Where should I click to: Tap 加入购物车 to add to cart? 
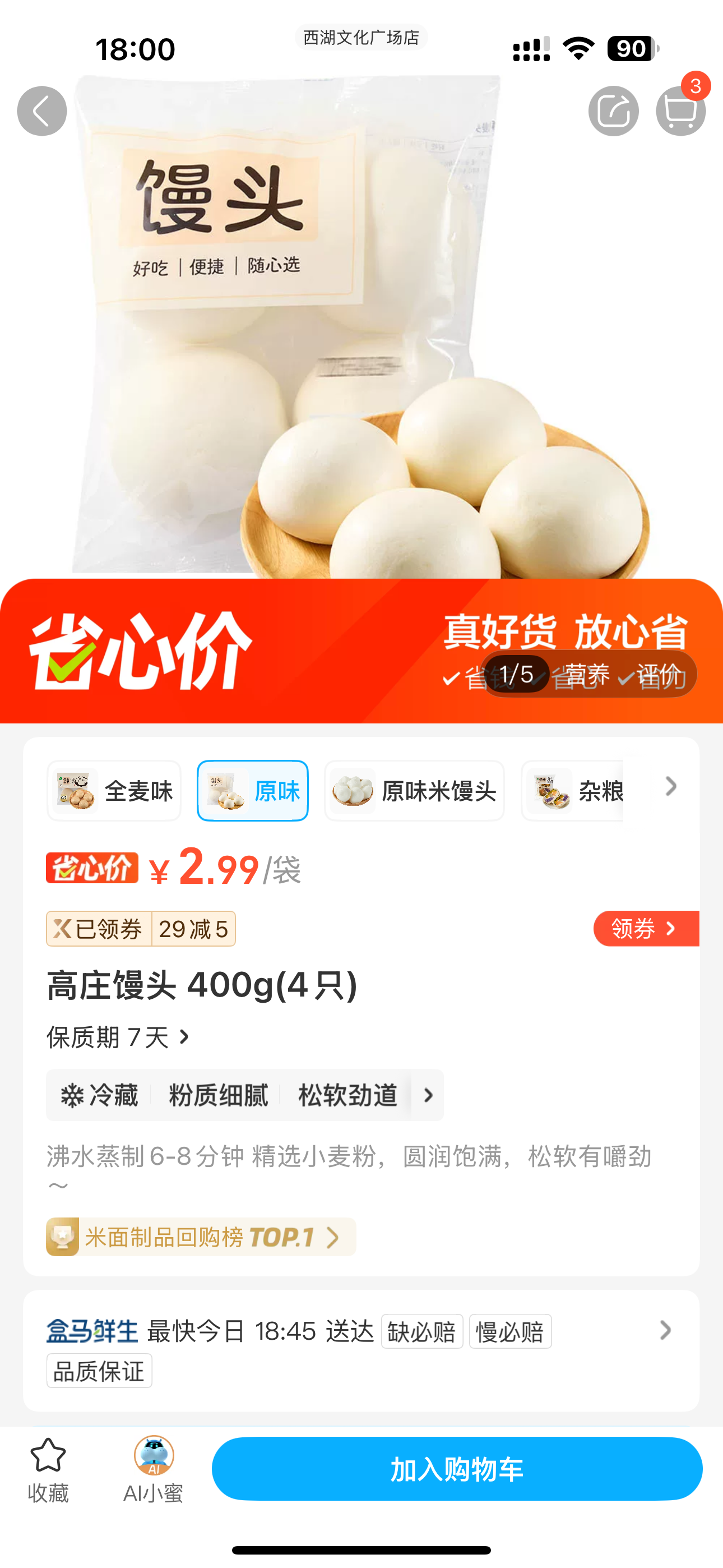(x=457, y=1469)
